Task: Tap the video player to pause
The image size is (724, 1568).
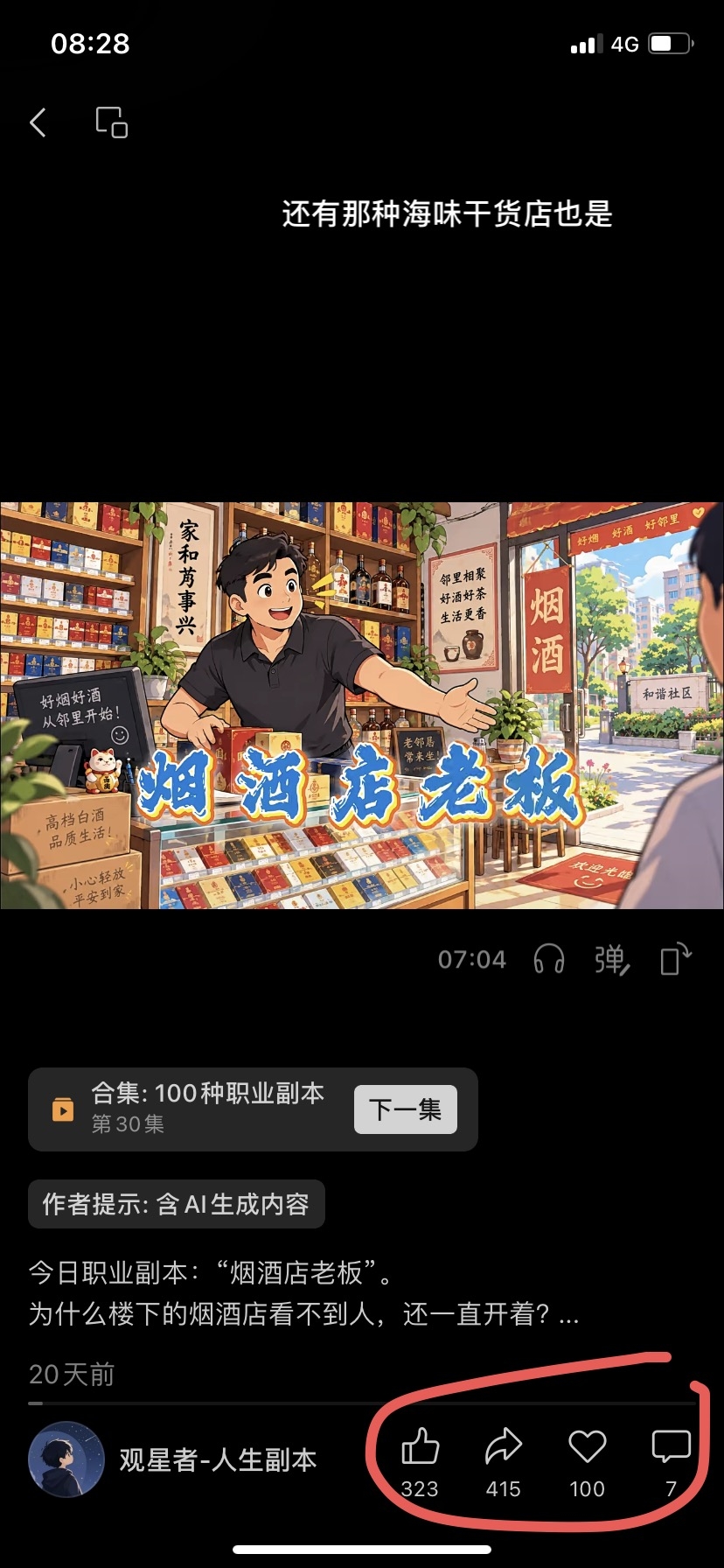Action: coord(362,705)
